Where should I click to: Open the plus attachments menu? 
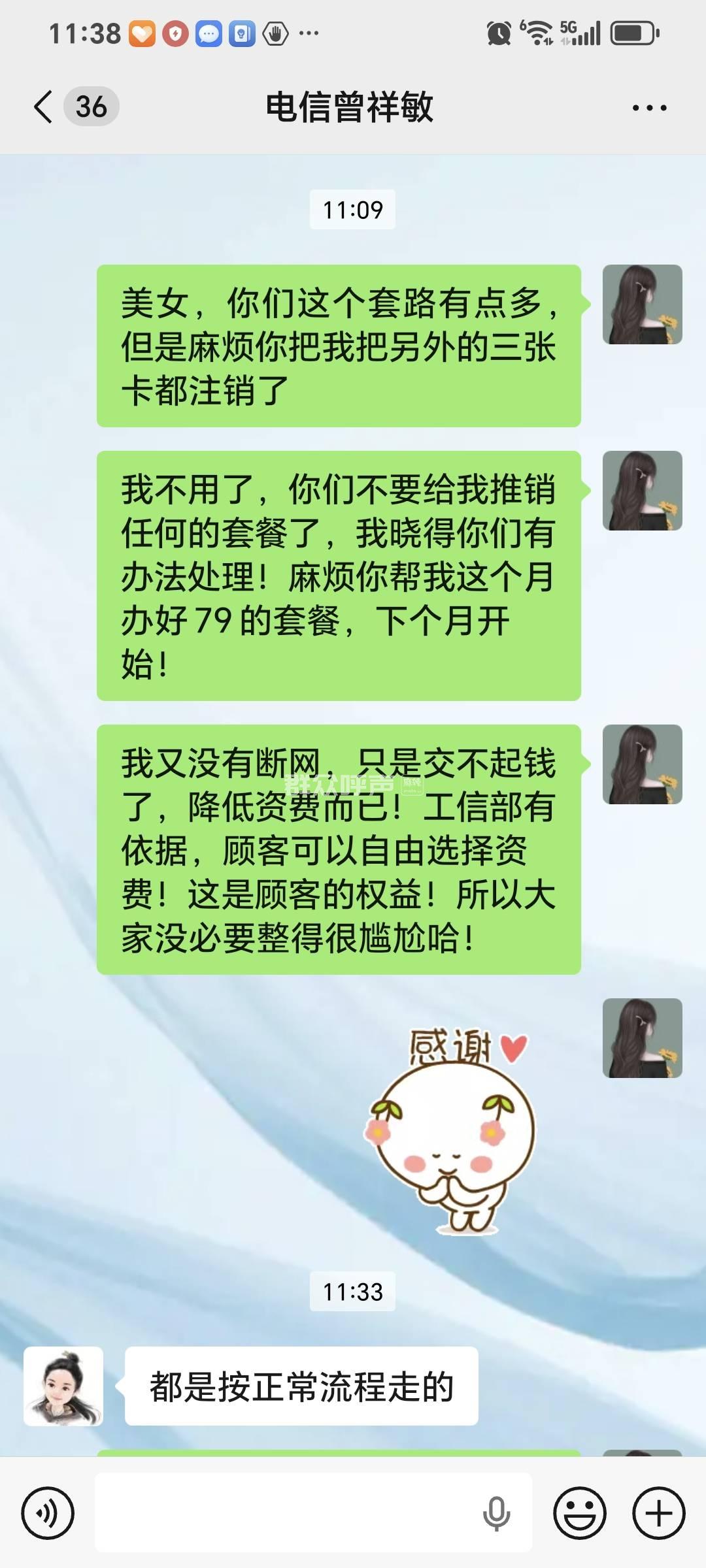click(x=658, y=1512)
